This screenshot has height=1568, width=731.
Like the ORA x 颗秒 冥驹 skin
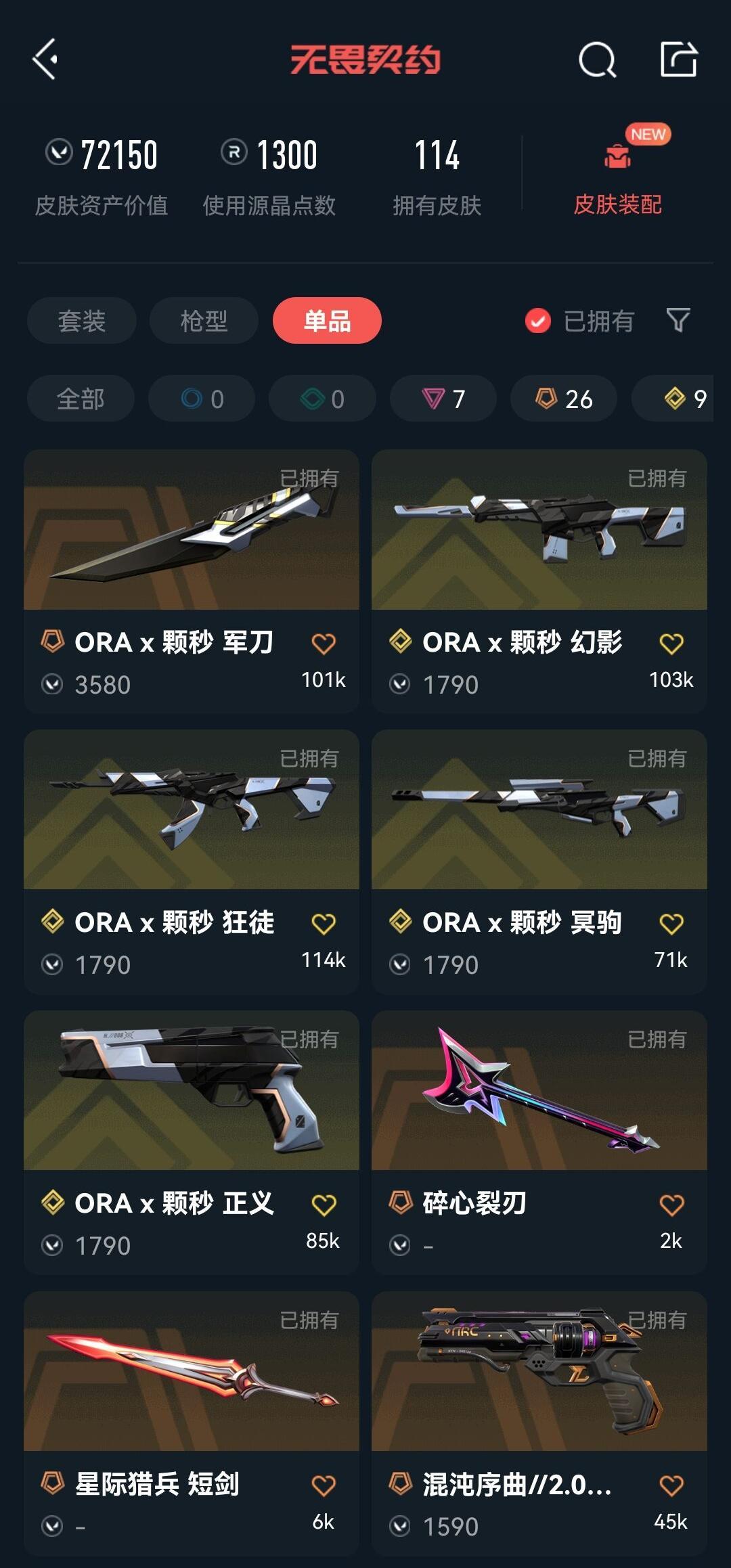coord(671,923)
